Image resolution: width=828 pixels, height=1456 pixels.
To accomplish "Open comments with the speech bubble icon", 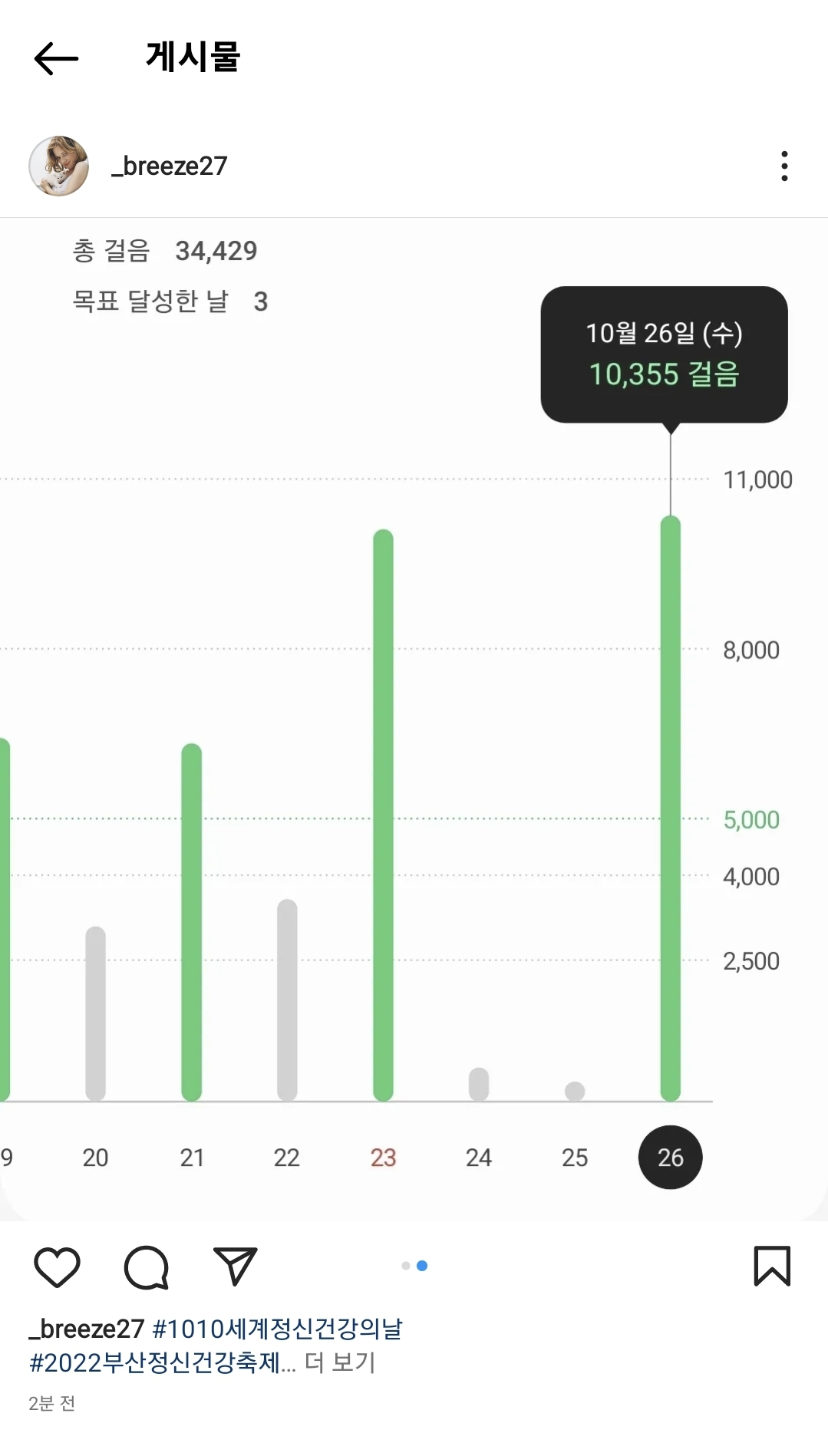I will tap(146, 1267).
